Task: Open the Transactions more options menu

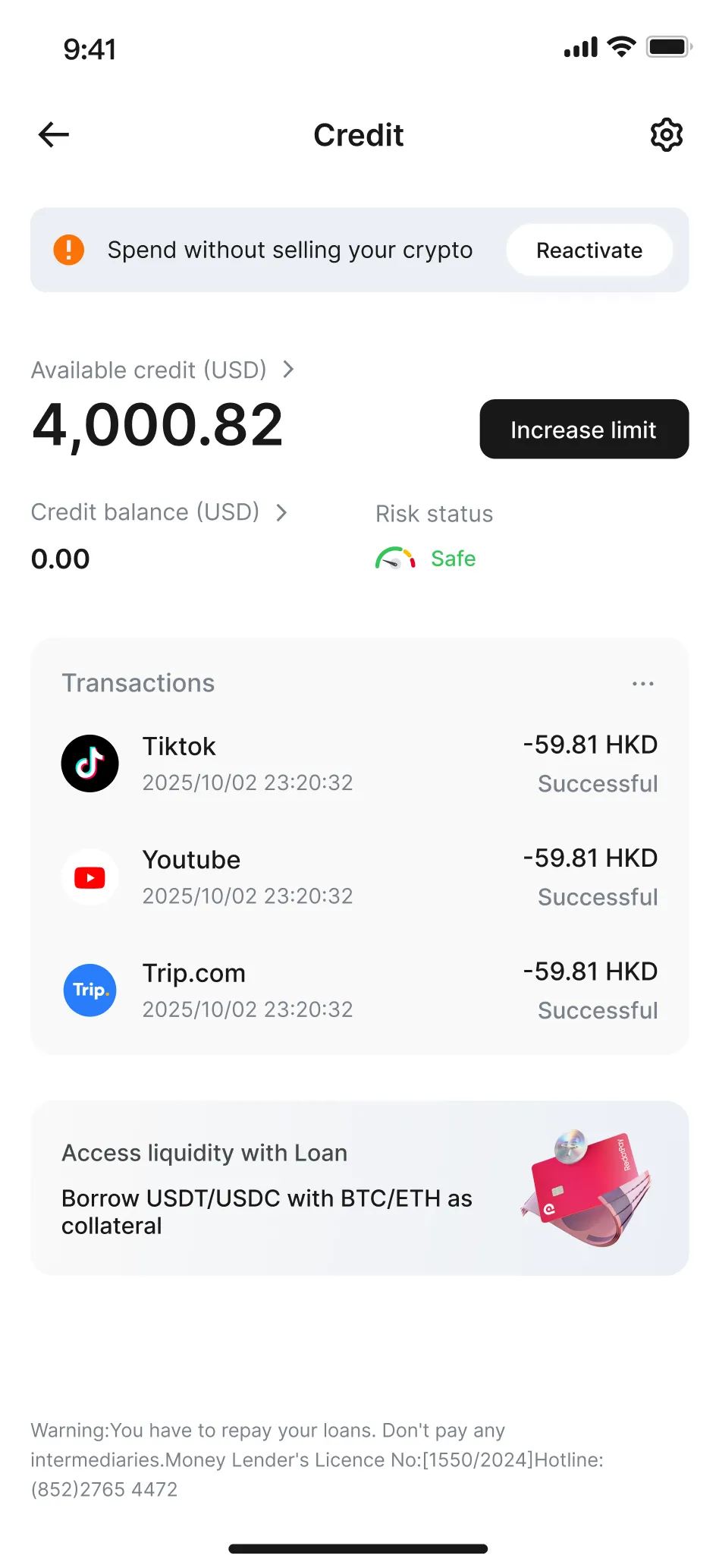Action: click(642, 684)
